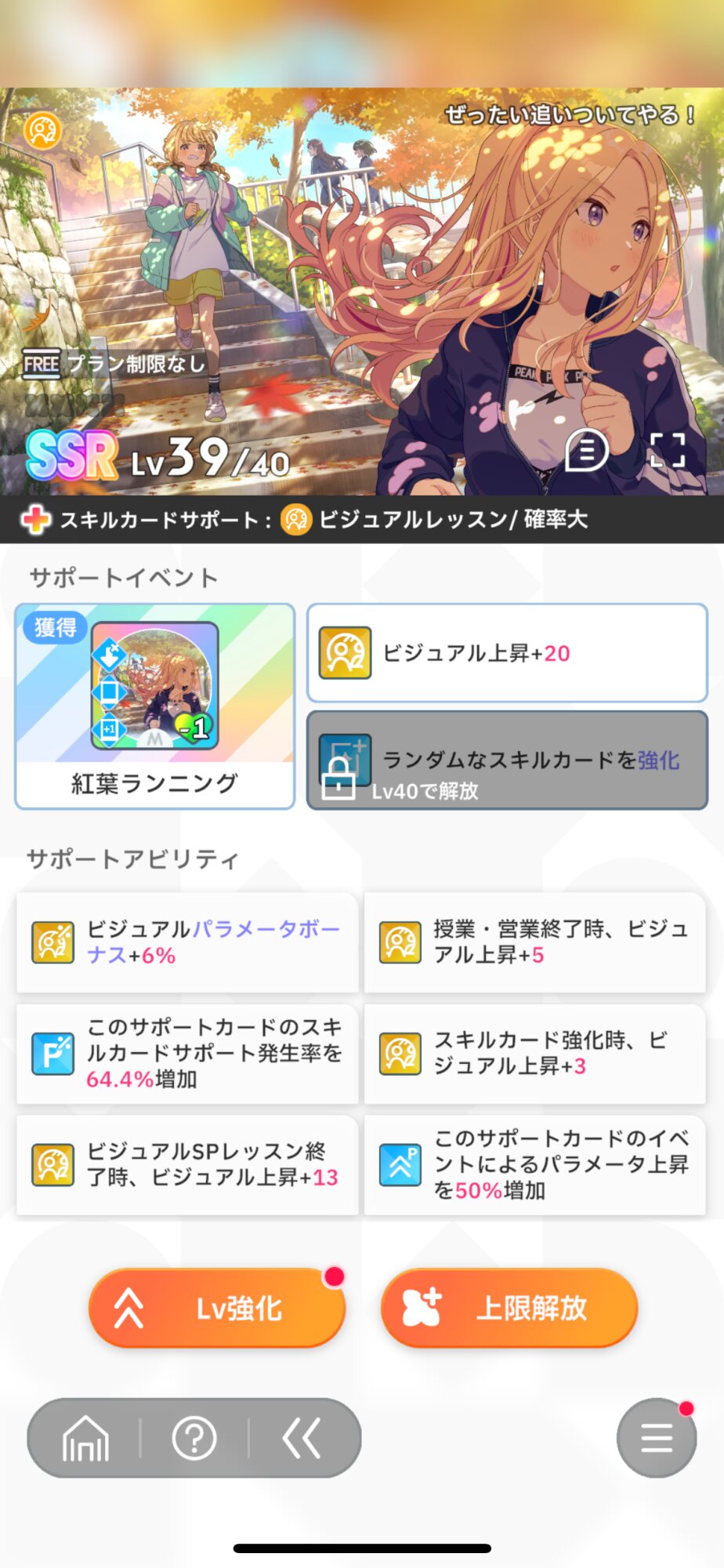Viewport: 724px width, 1568px height.
Task: Tap the 上限解放 button
Action: (509, 1308)
